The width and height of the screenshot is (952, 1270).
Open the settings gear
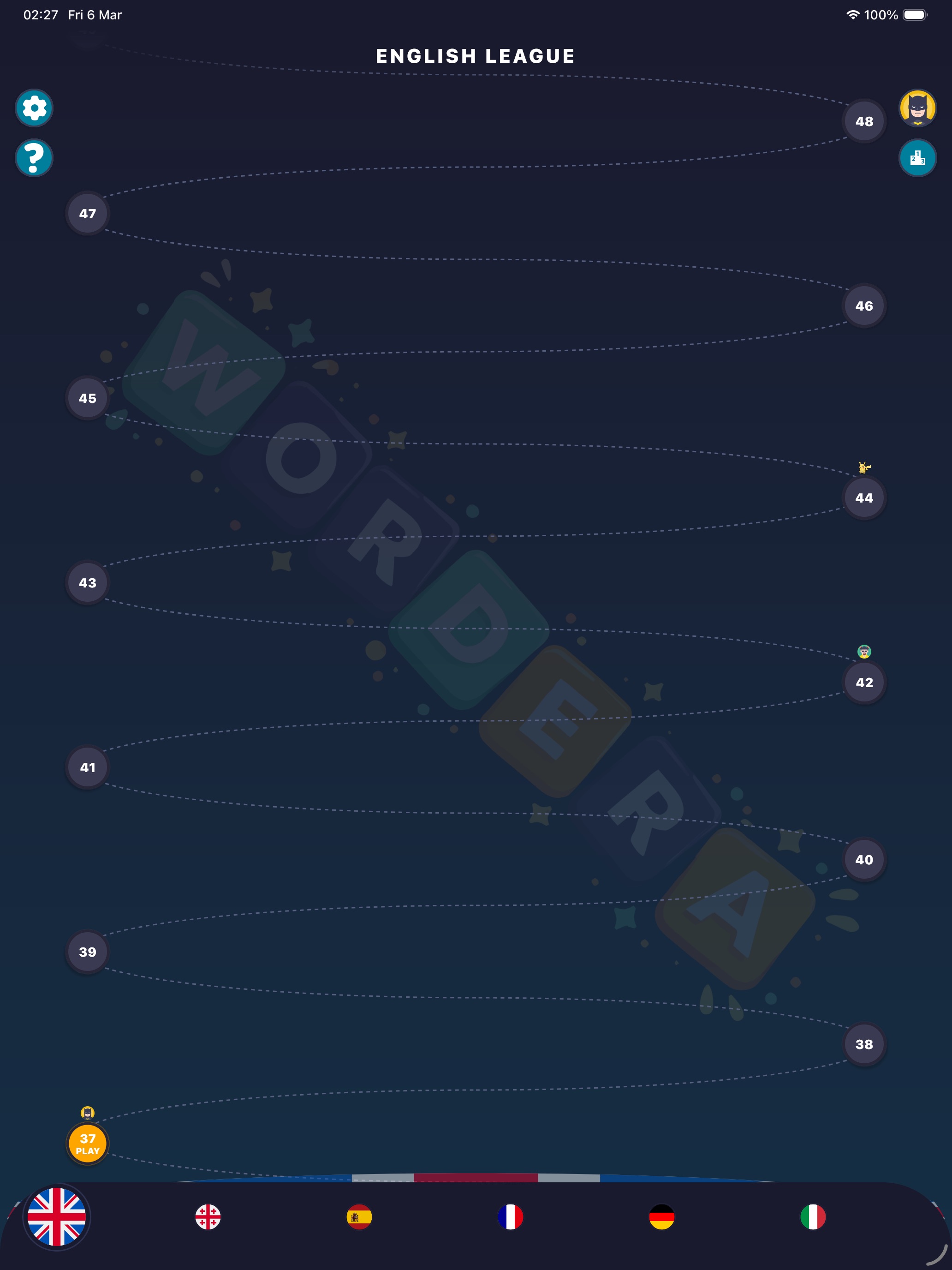pyautogui.click(x=34, y=108)
